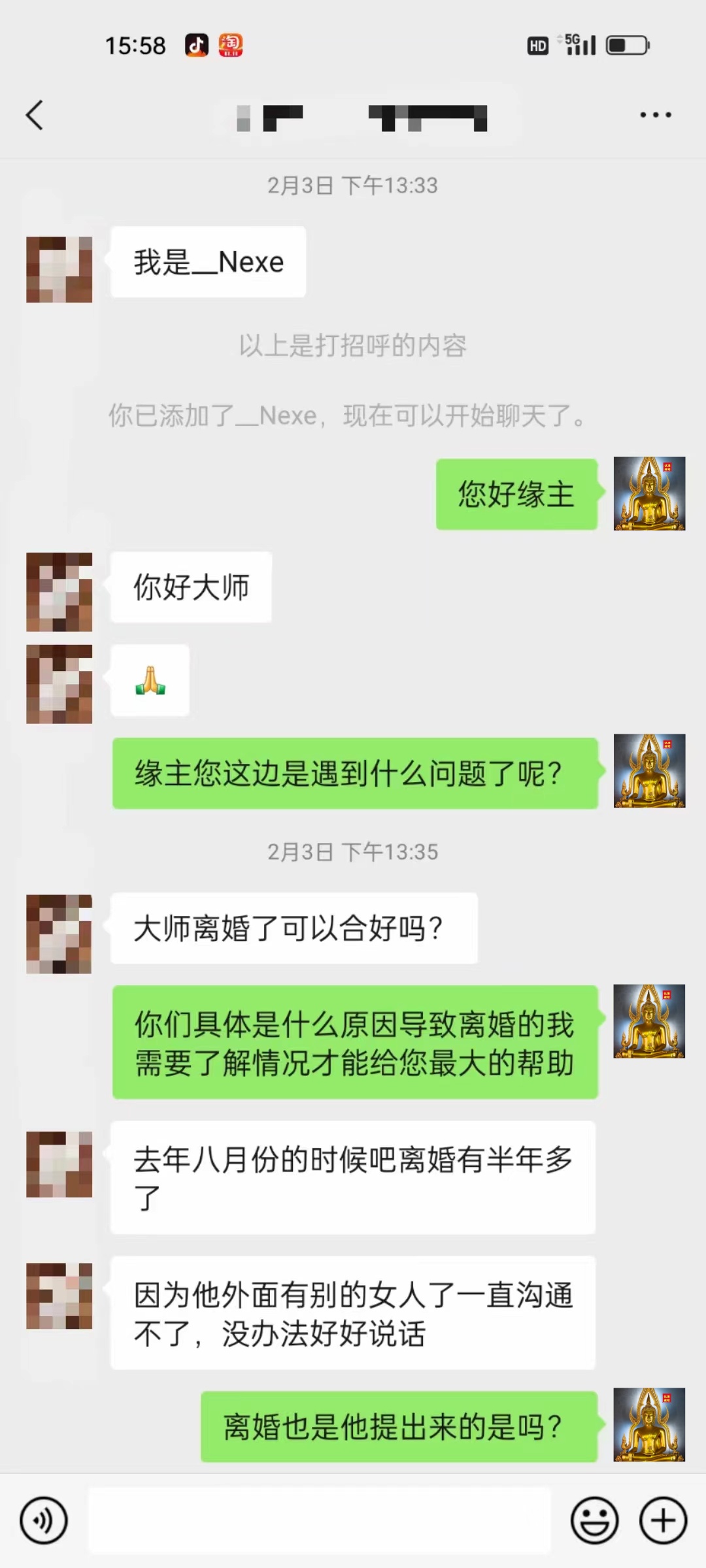Select the folded hands emoji message
This screenshot has height=1568, width=706.
pos(149,681)
